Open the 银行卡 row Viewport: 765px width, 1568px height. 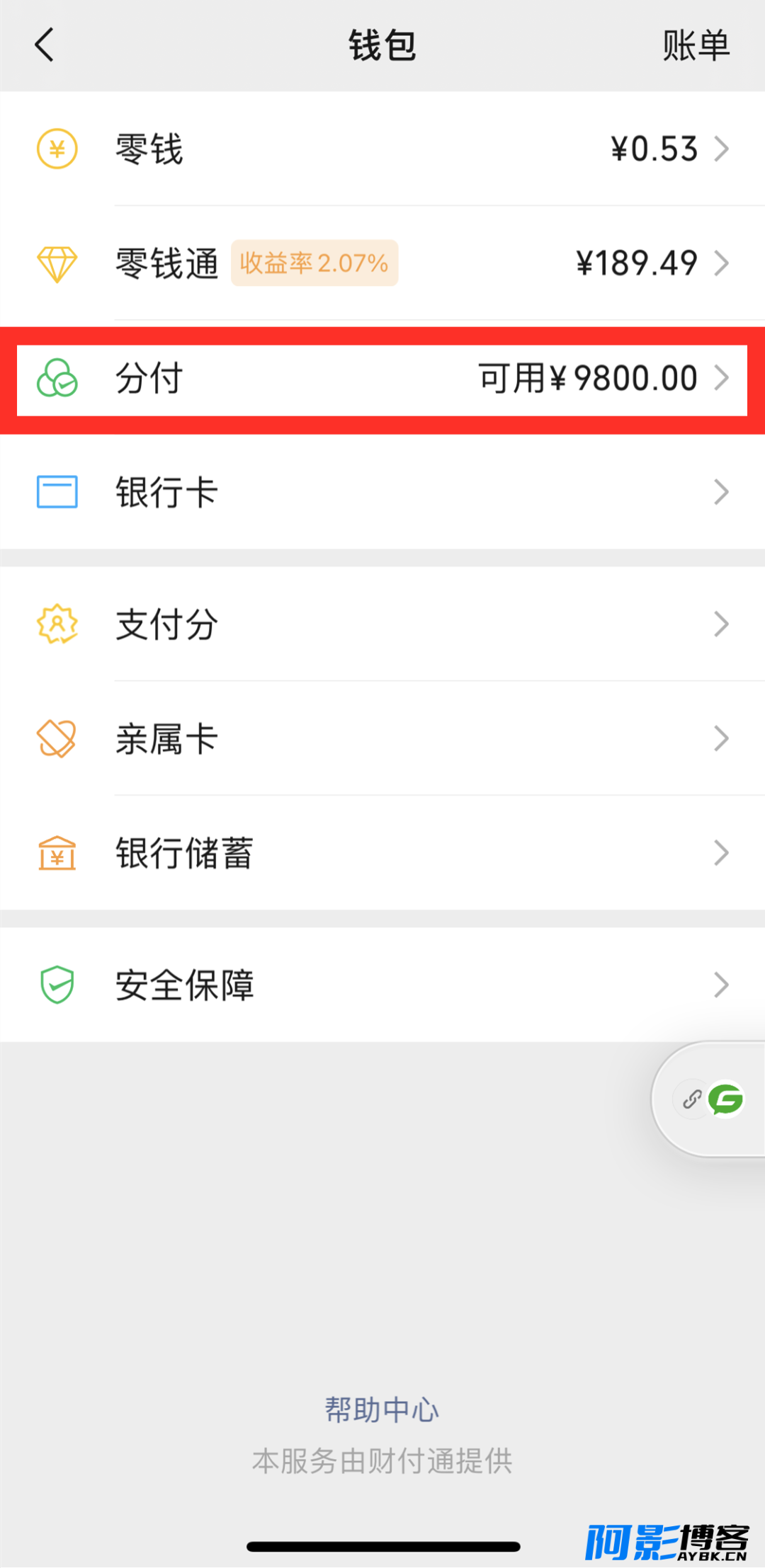click(x=382, y=492)
